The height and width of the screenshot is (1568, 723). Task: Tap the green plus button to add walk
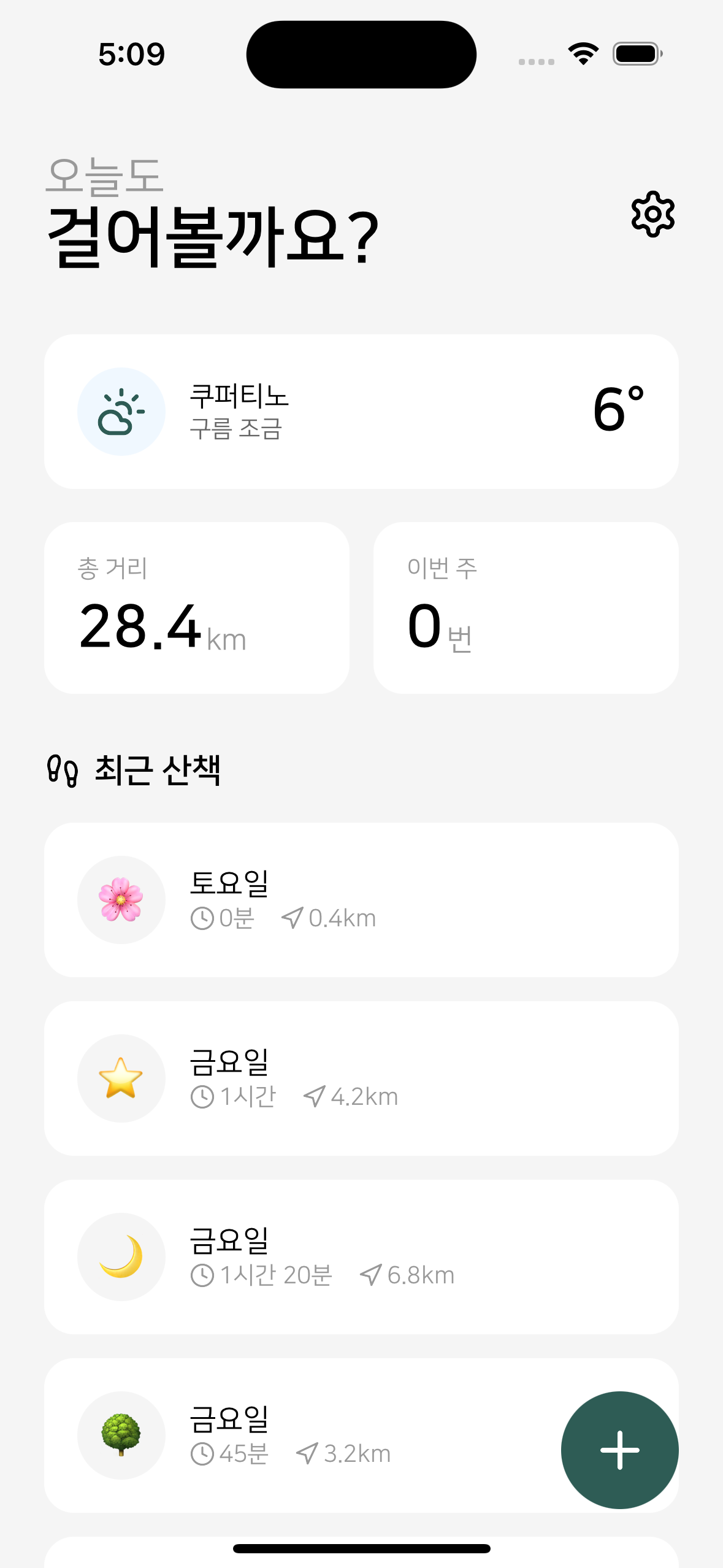tap(619, 1450)
